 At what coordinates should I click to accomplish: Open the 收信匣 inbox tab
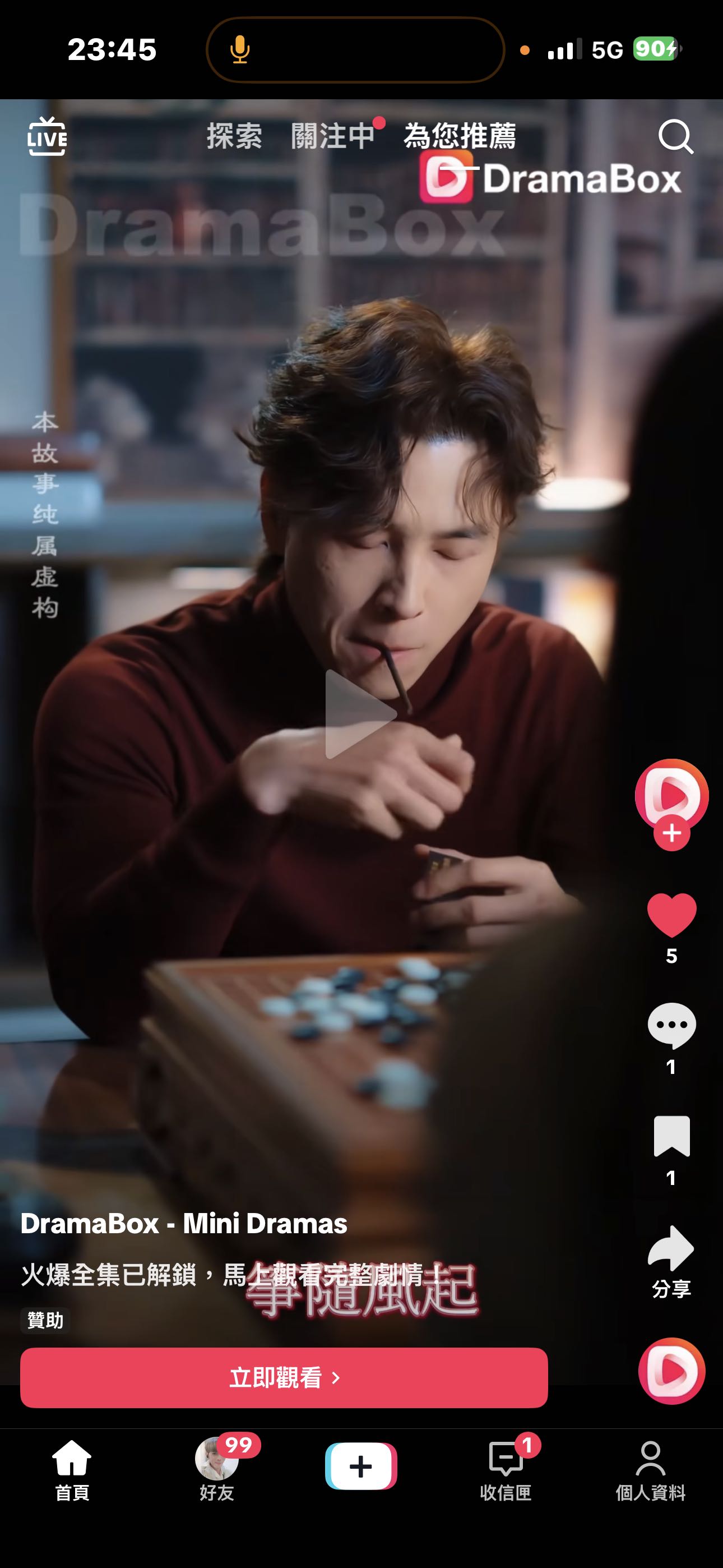pos(506,1467)
